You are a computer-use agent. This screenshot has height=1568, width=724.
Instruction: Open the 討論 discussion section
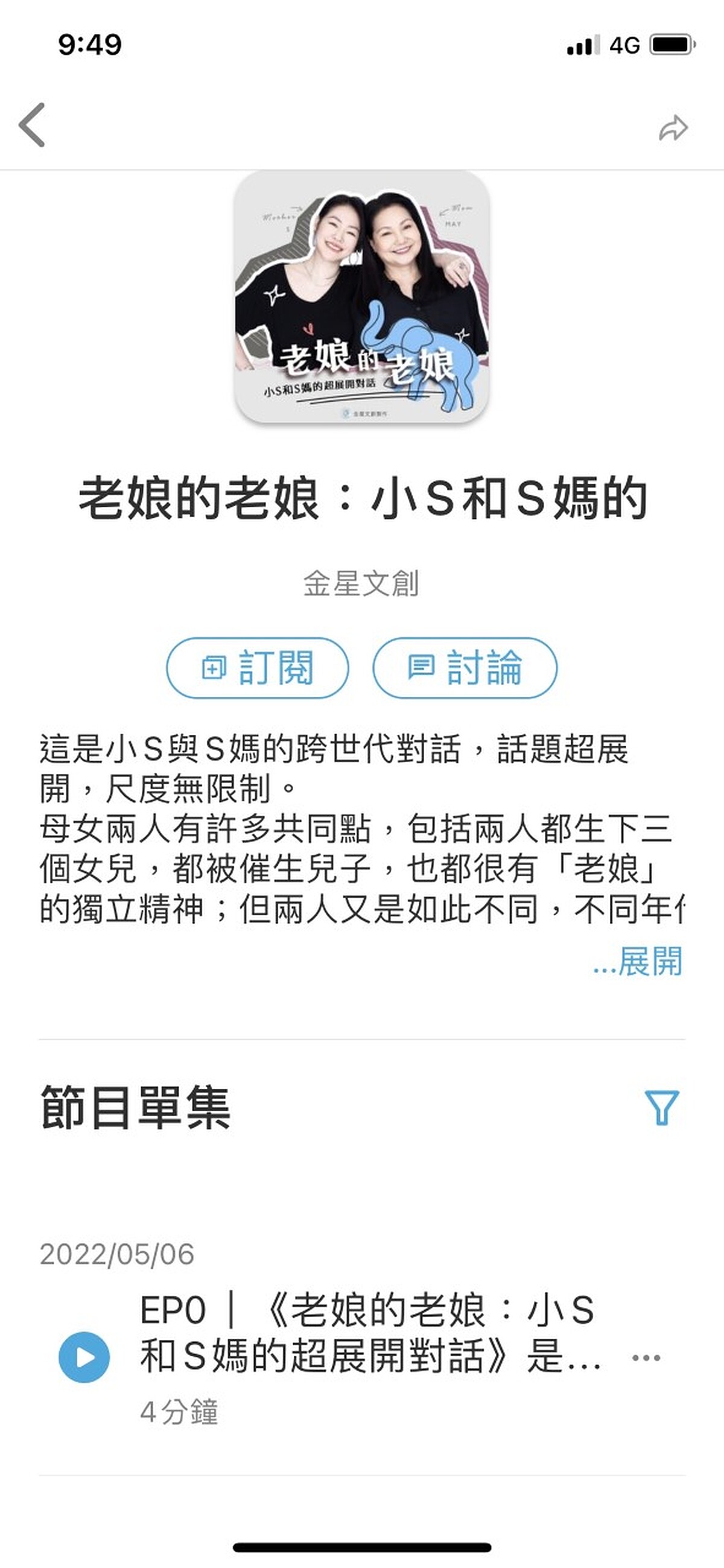[465, 668]
